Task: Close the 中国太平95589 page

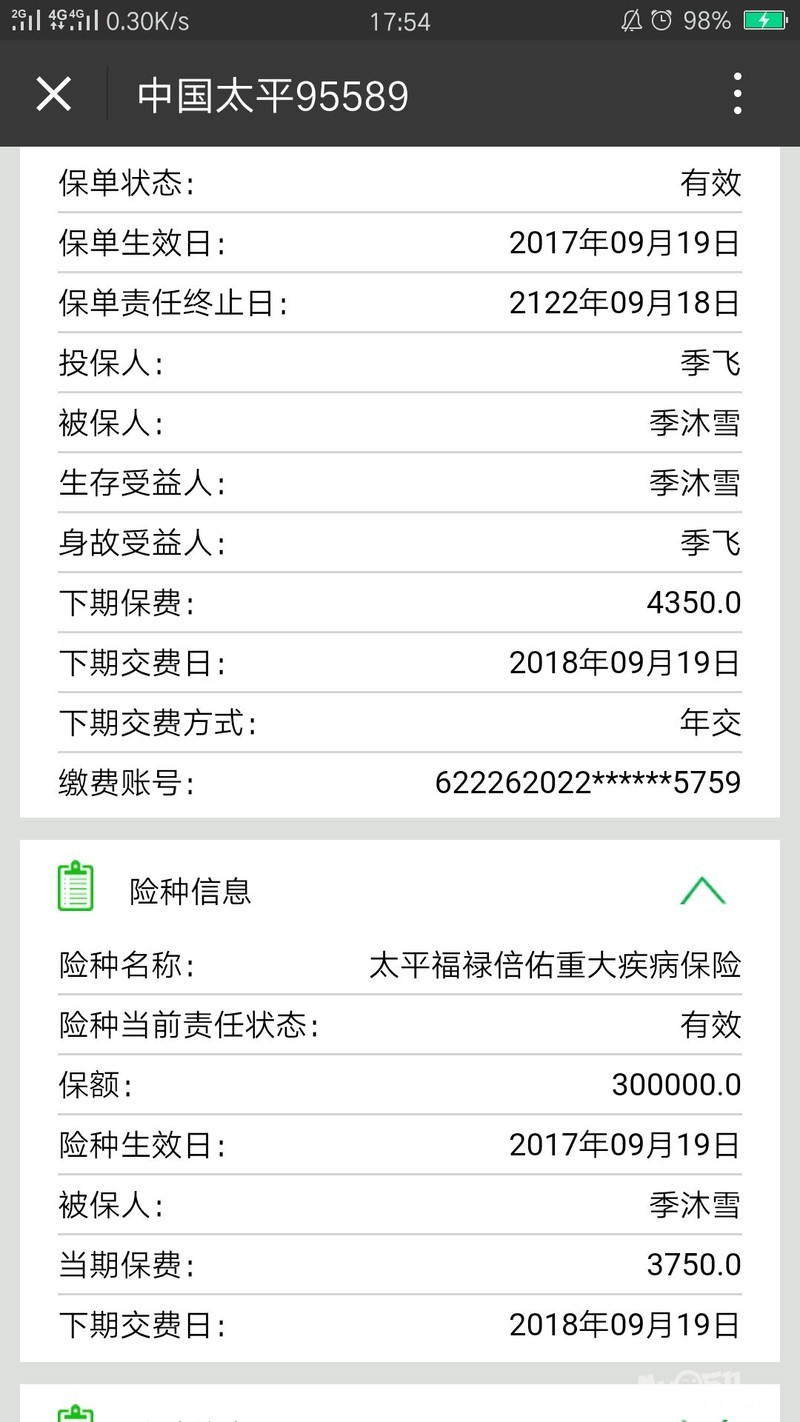Action: (x=53, y=95)
